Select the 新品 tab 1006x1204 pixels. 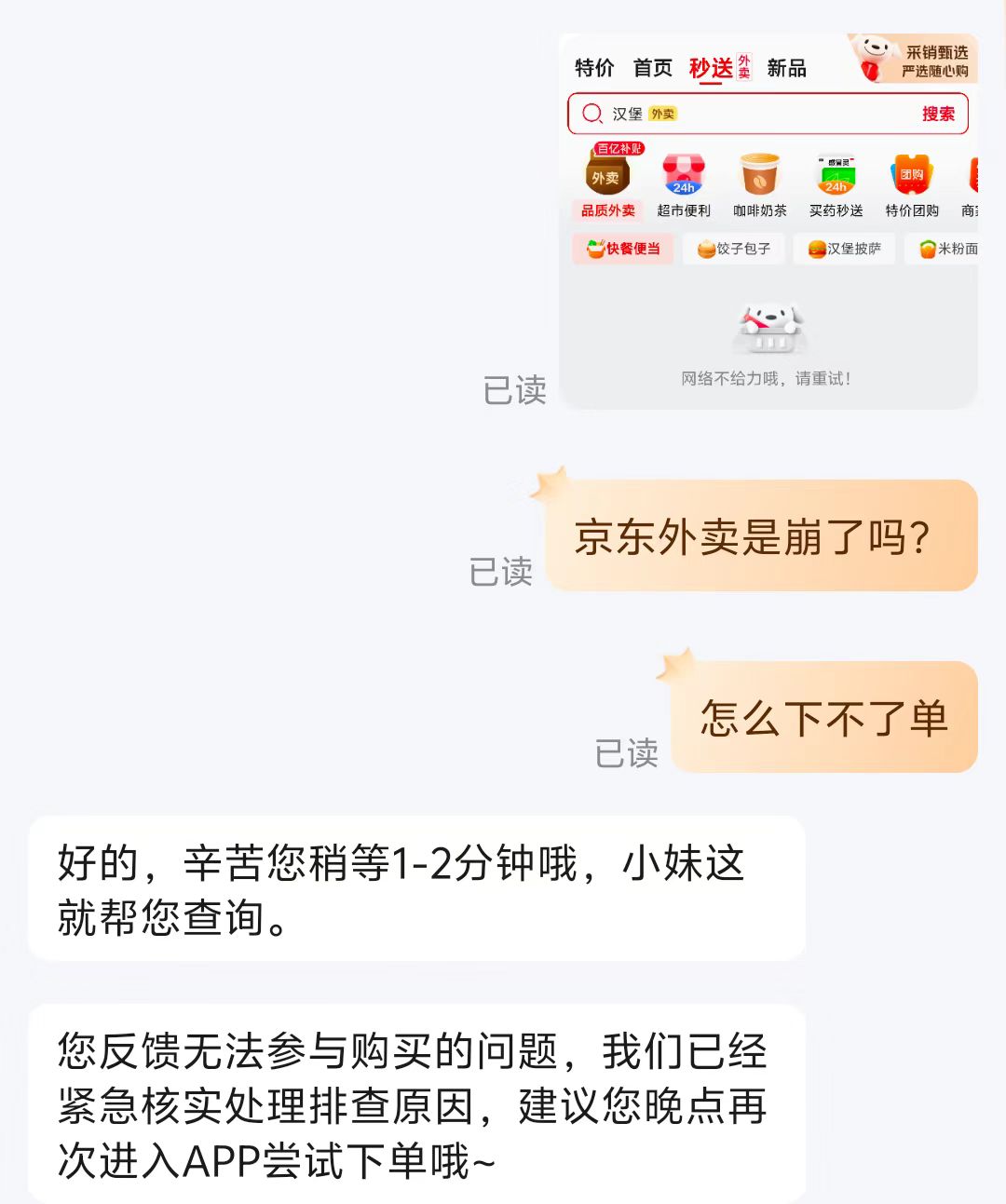787,67
